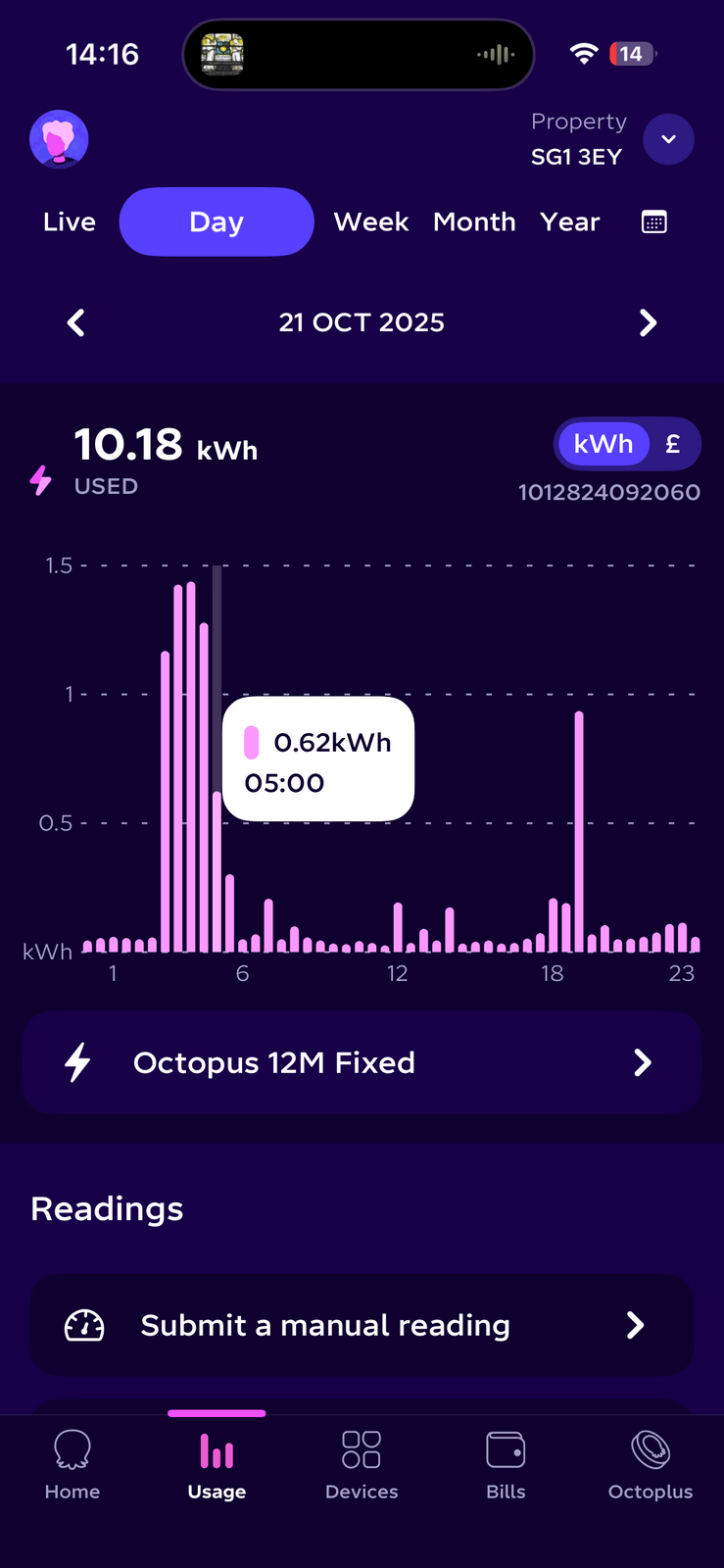
Task: Open the profile avatar
Action: pyautogui.click(x=59, y=139)
